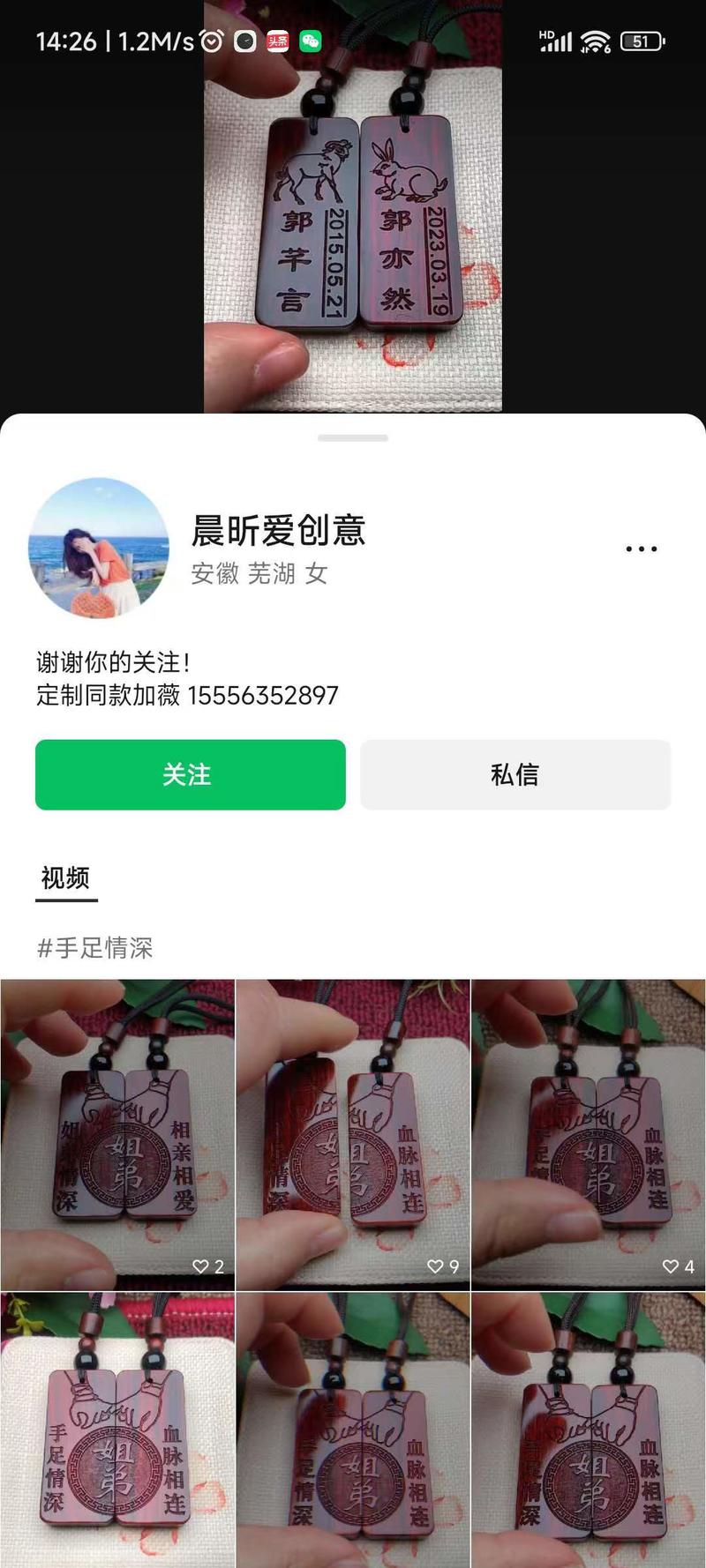Viewport: 706px width, 1568px height.
Task: Open the three-dot more options menu
Action: point(641,549)
